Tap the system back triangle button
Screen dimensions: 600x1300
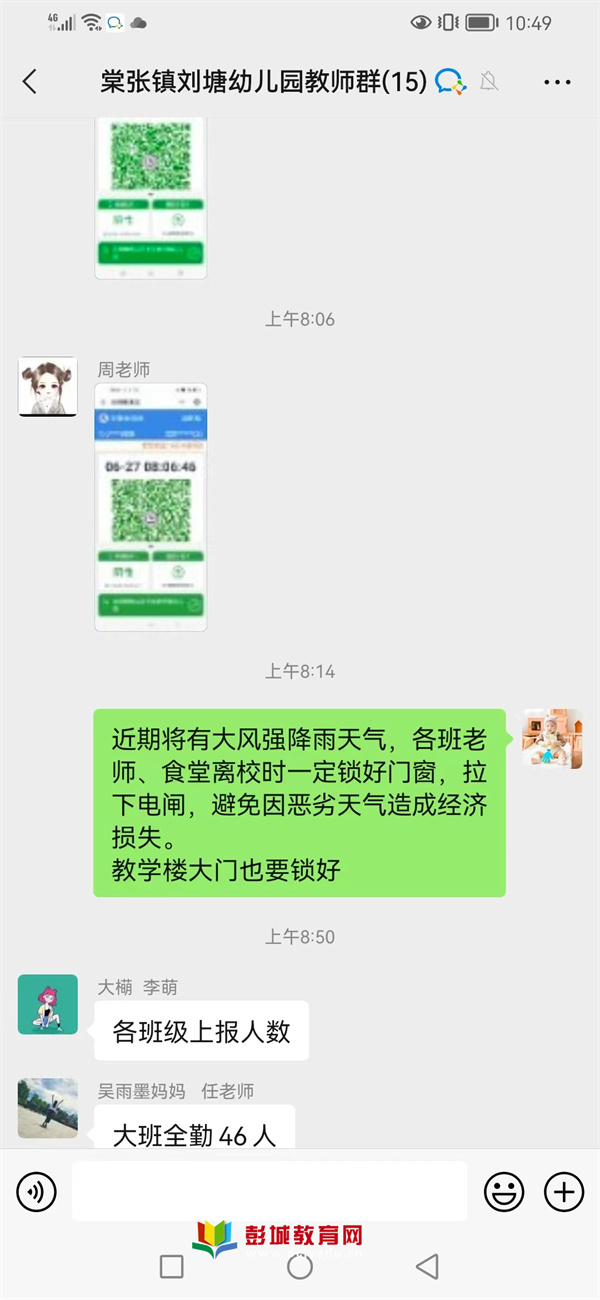pos(427,1267)
